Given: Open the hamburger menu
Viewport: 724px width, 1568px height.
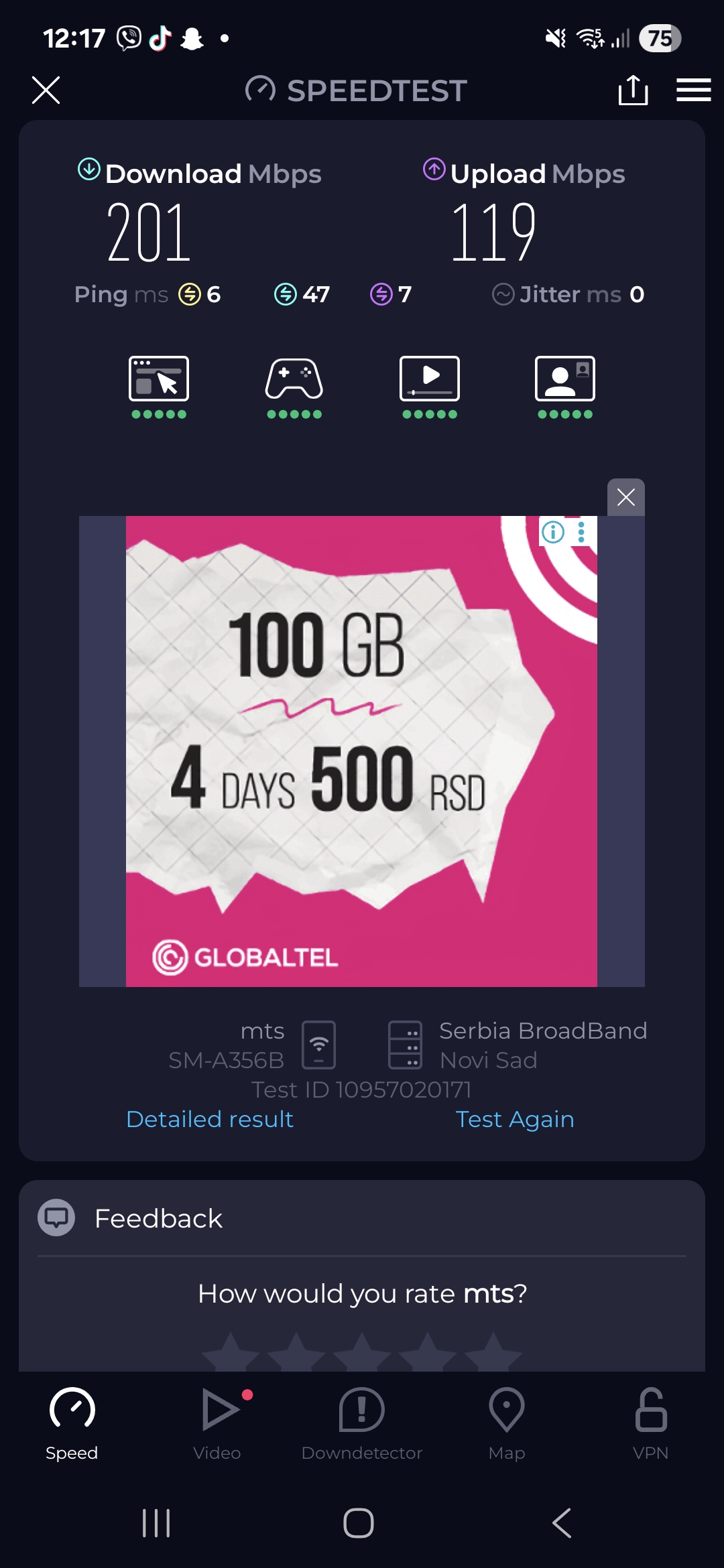Looking at the screenshot, I should click(x=693, y=90).
